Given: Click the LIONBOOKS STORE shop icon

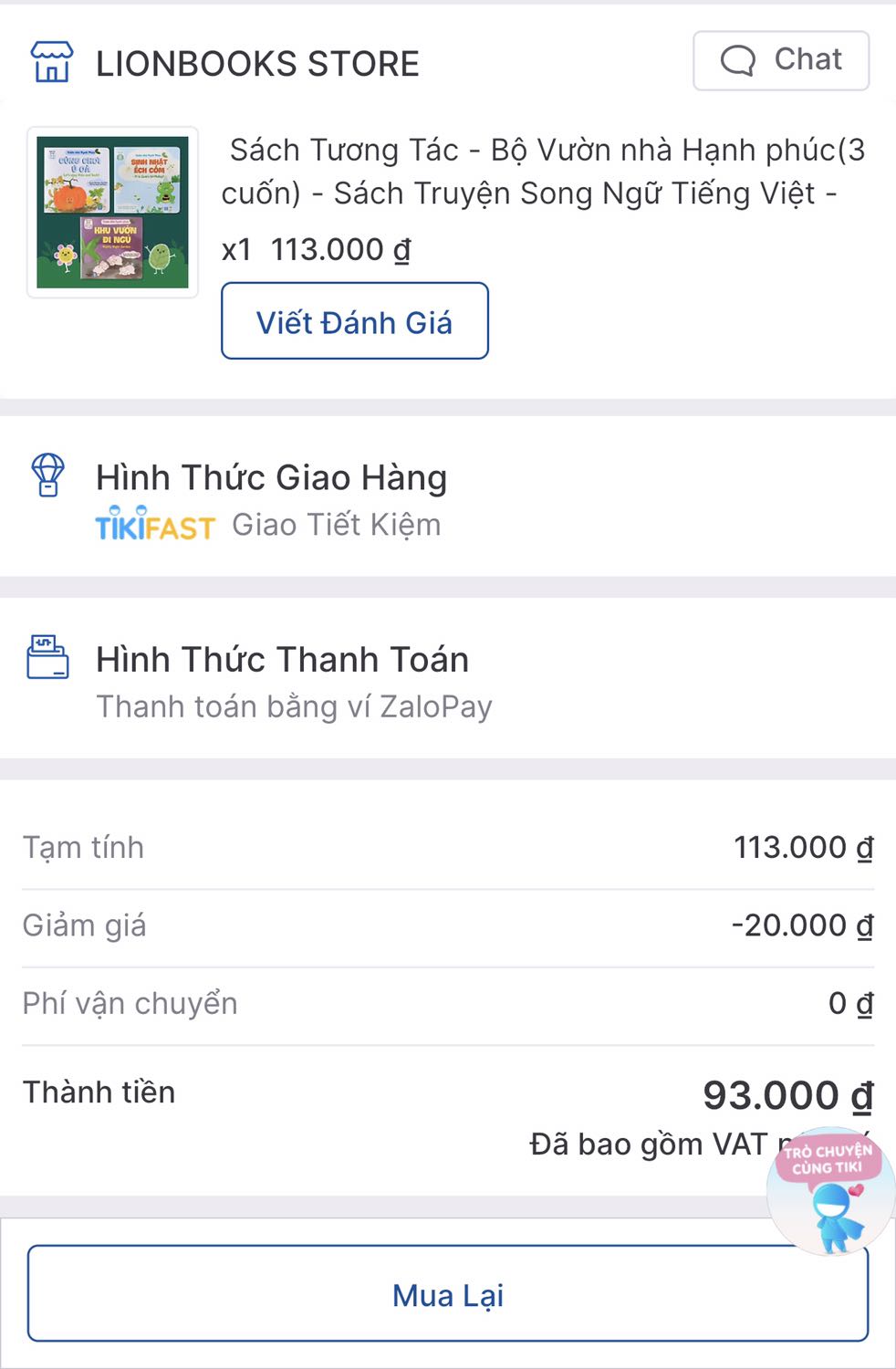Looking at the screenshot, I should coord(50,62).
